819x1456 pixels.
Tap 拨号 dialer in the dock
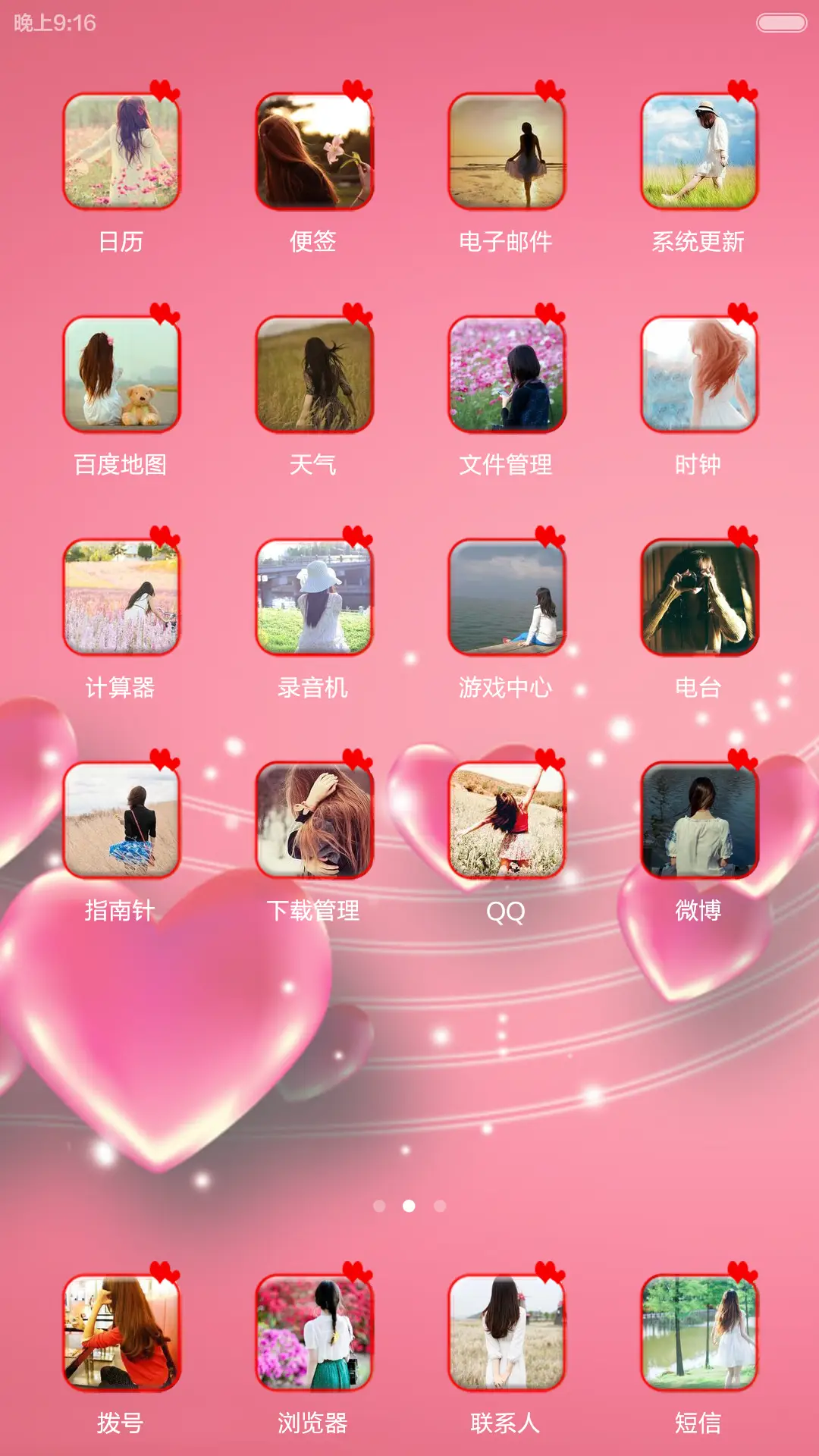(121, 1333)
